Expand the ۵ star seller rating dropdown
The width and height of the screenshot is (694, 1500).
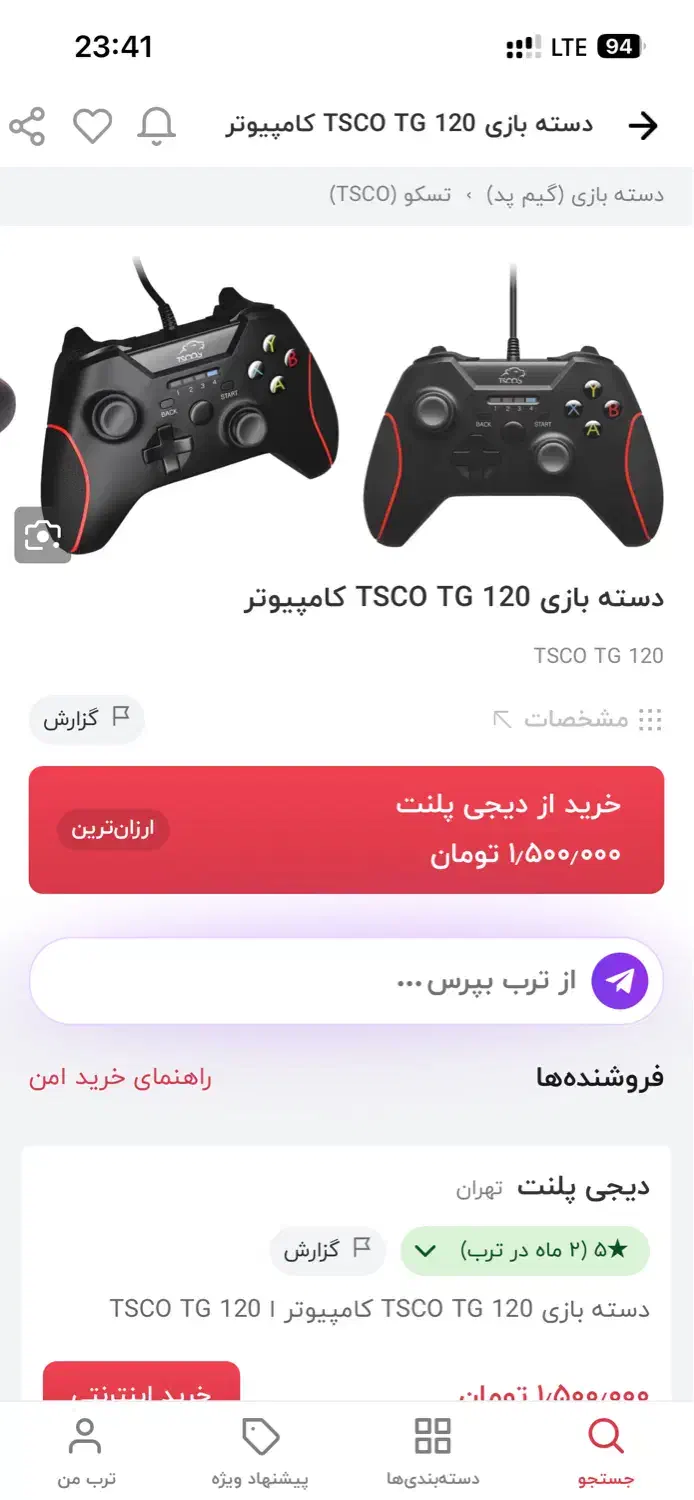[525, 1250]
